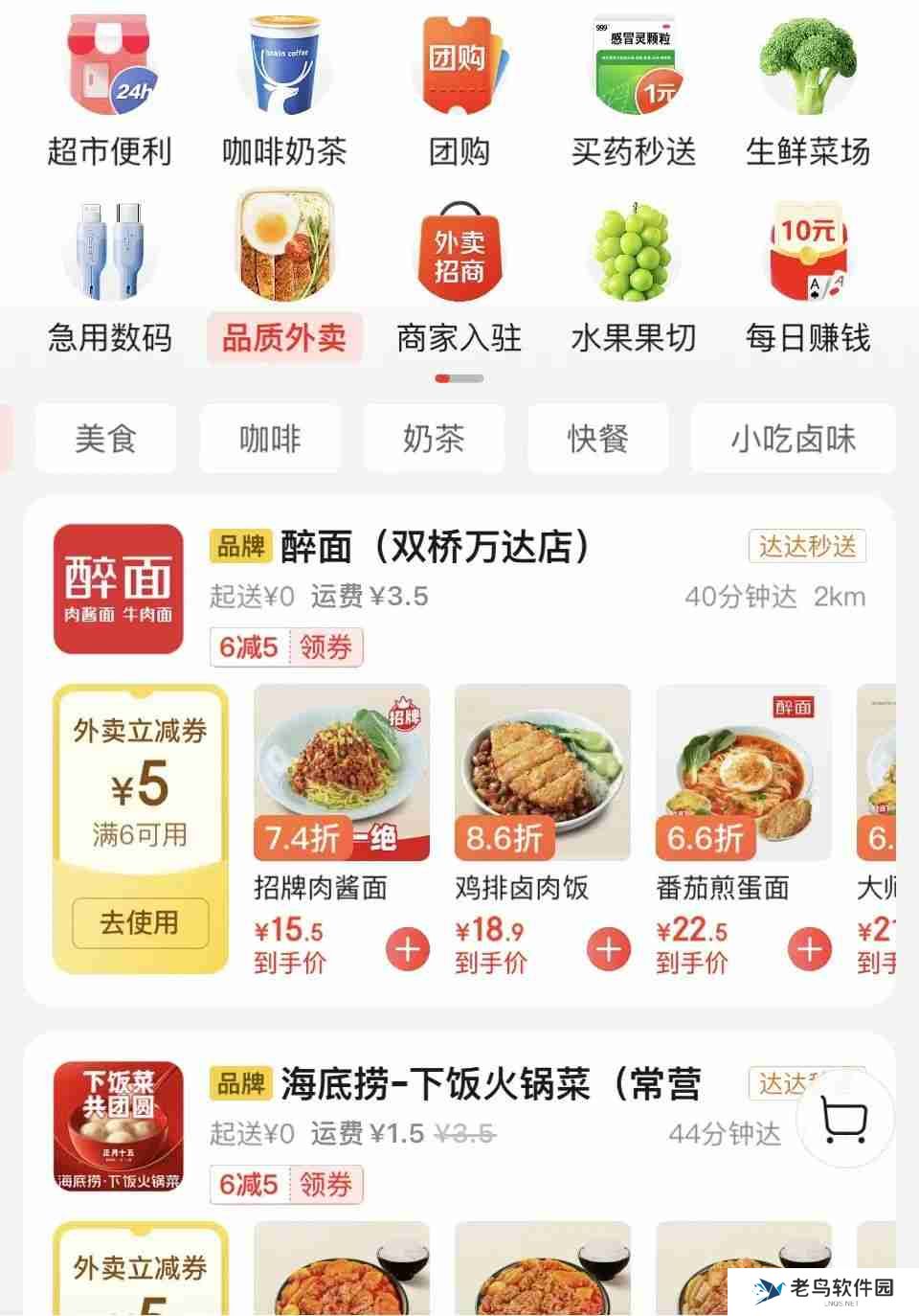Open 醉面（双桥万达店）restaurant page
919x1316 pixels.
pyautogui.click(x=431, y=548)
